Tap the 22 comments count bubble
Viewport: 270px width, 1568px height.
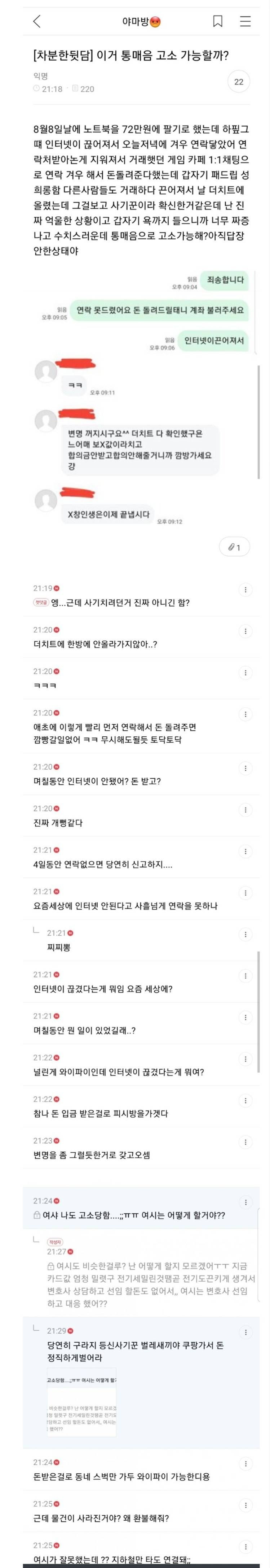[238, 82]
